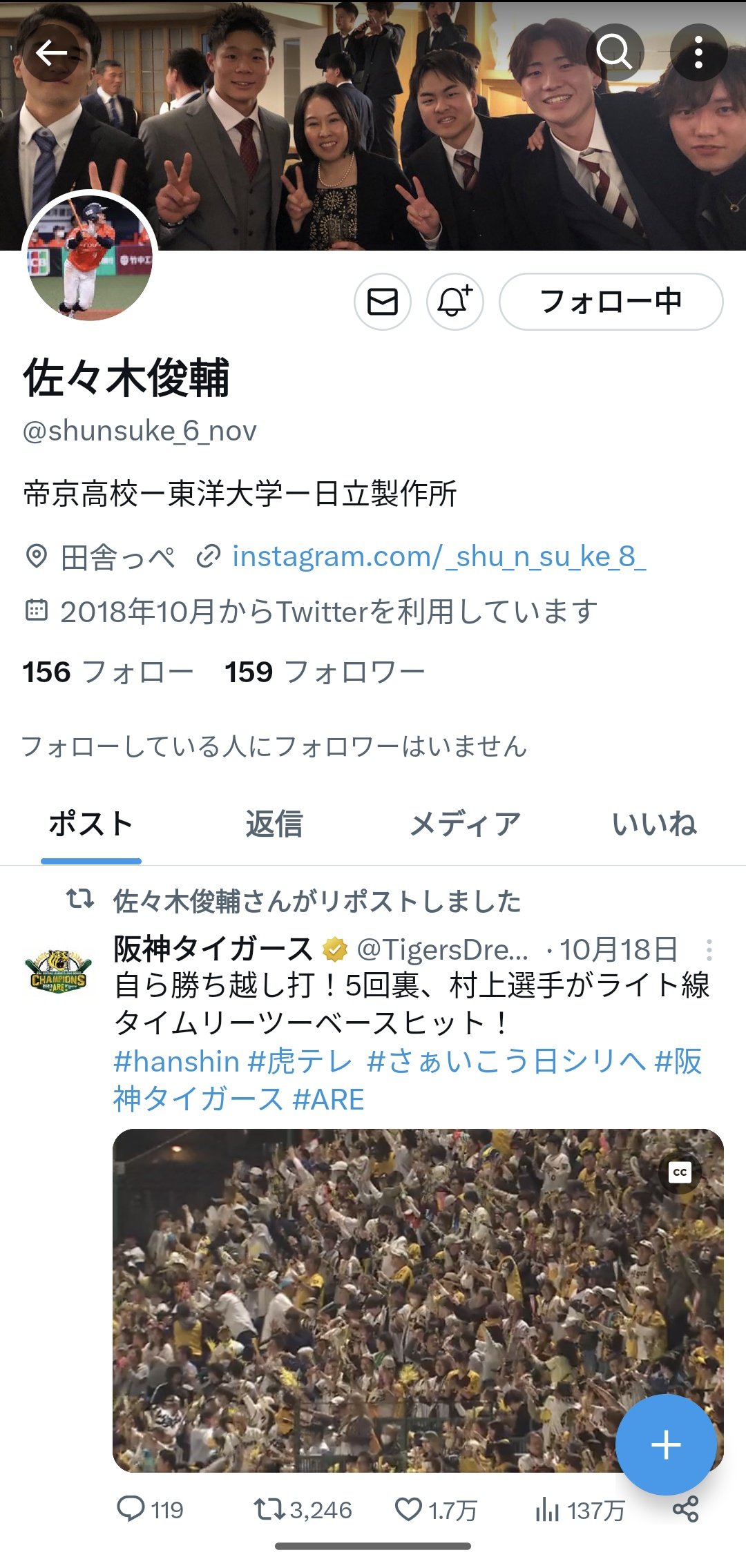Image resolution: width=746 pixels, height=1568 pixels.
Task: View the 156 フォロー list
Action: click(108, 672)
